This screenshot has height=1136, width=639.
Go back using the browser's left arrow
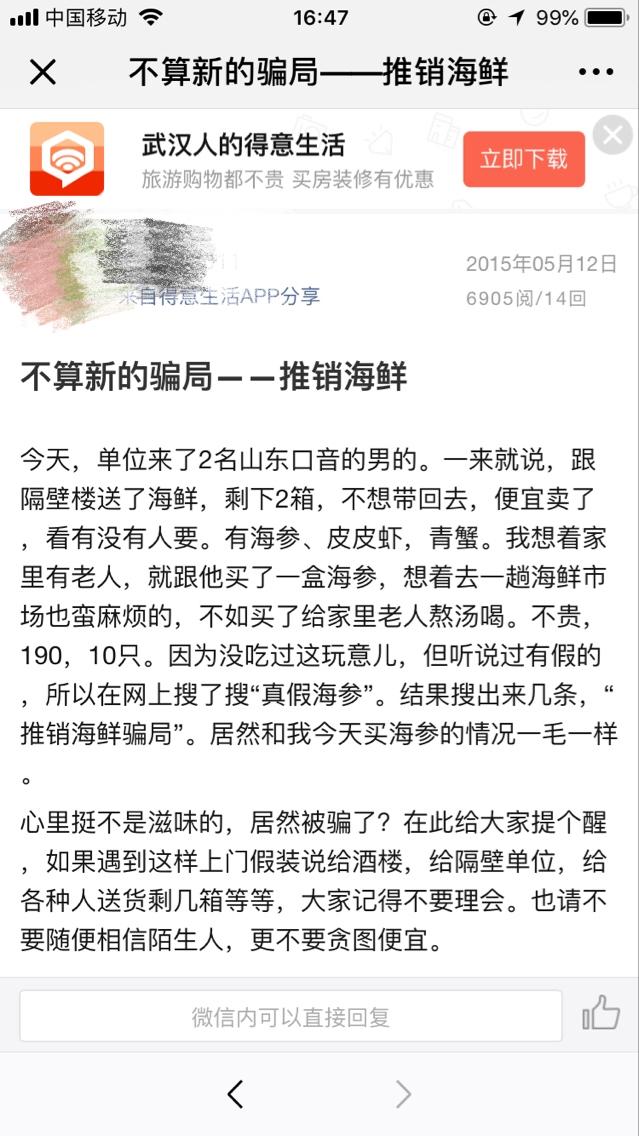click(x=235, y=1095)
